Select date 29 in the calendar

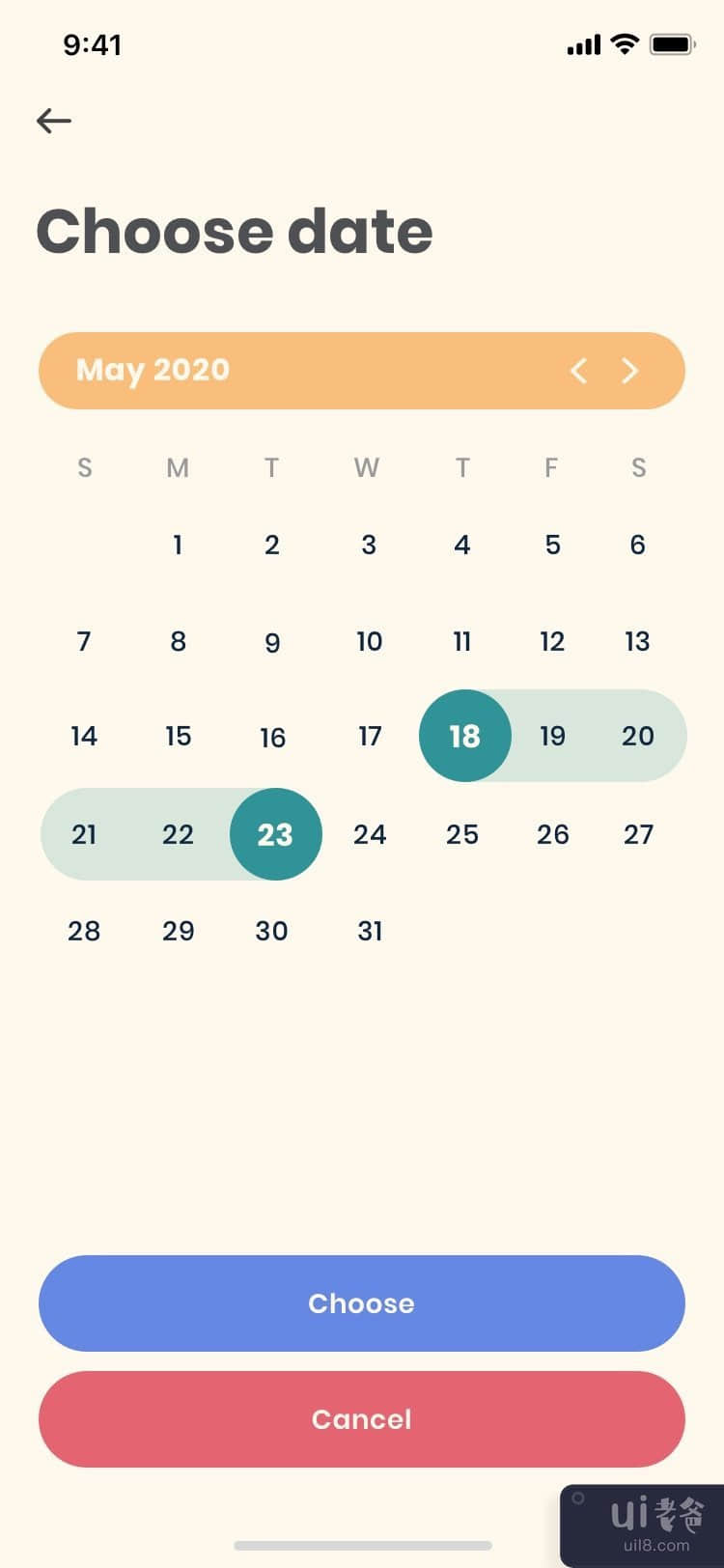(x=178, y=931)
